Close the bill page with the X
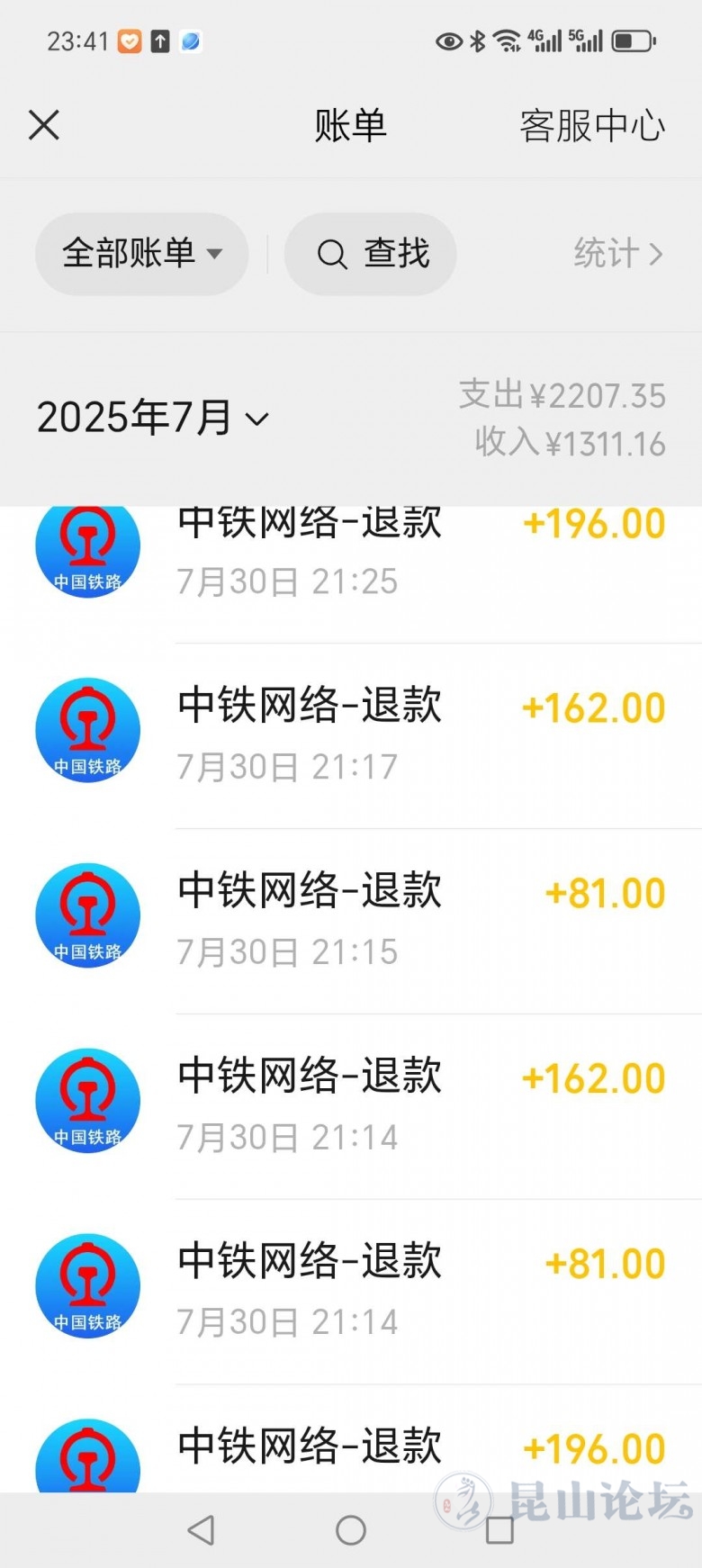This screenshot has width=702, height=1568. tap(43, 125)
